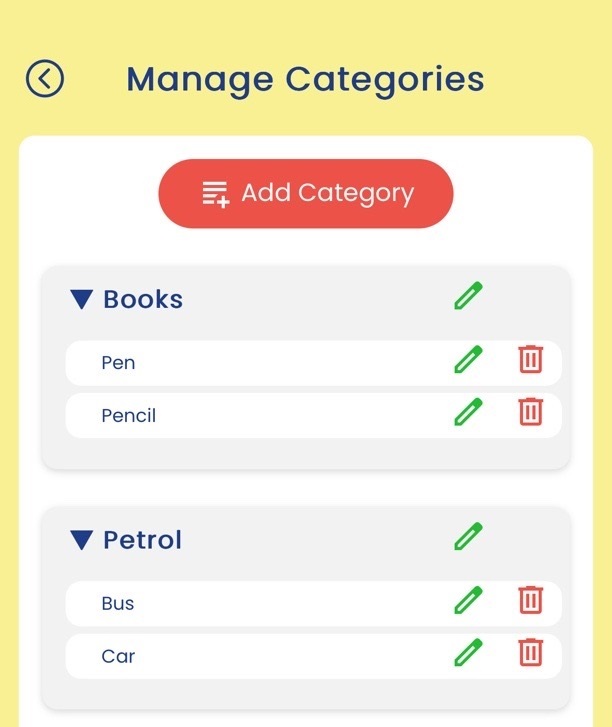Delete the Car subcategory
Screen dimensions: 612x727
(x=531, y=652)
